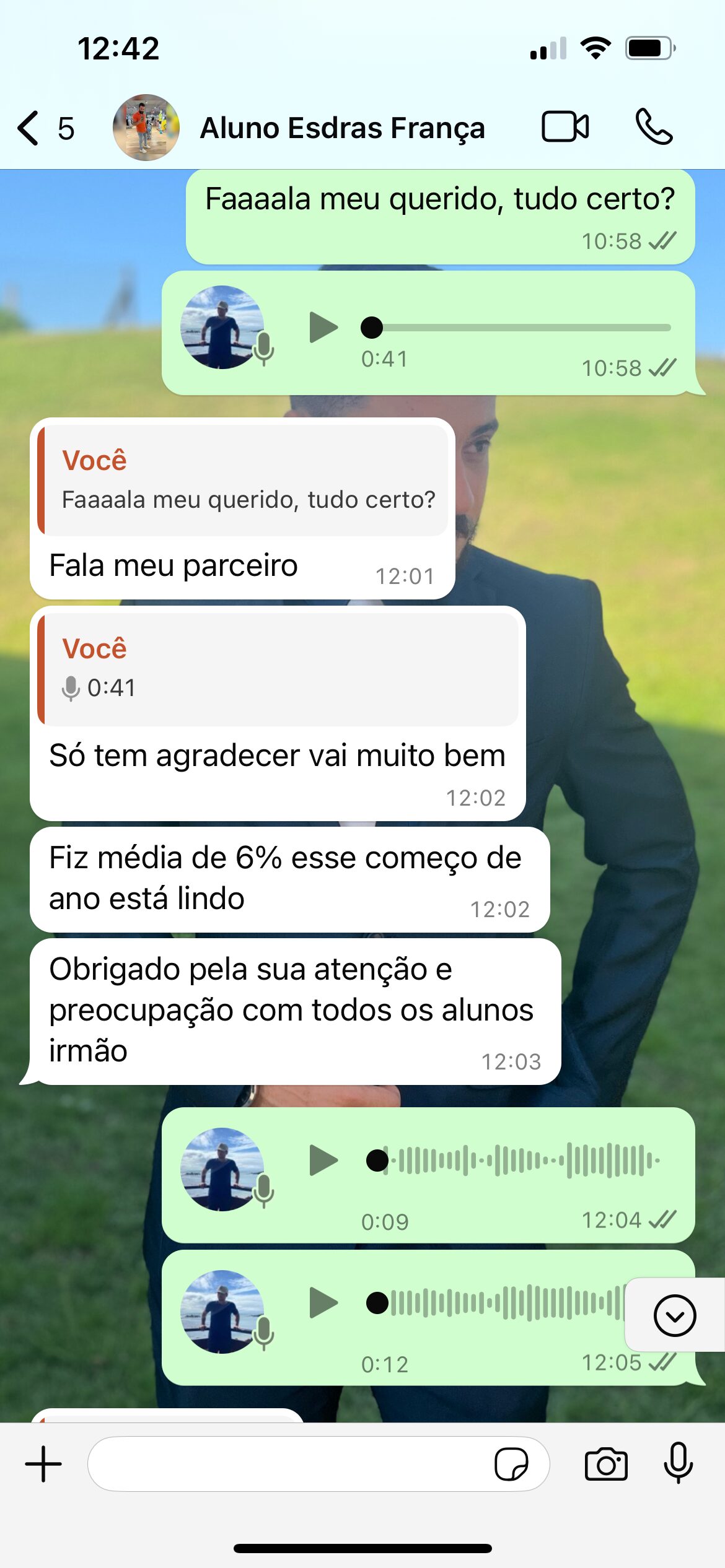Start a video call with Esdras
The image size is (725, 1568).
click(x=565, y=127)
